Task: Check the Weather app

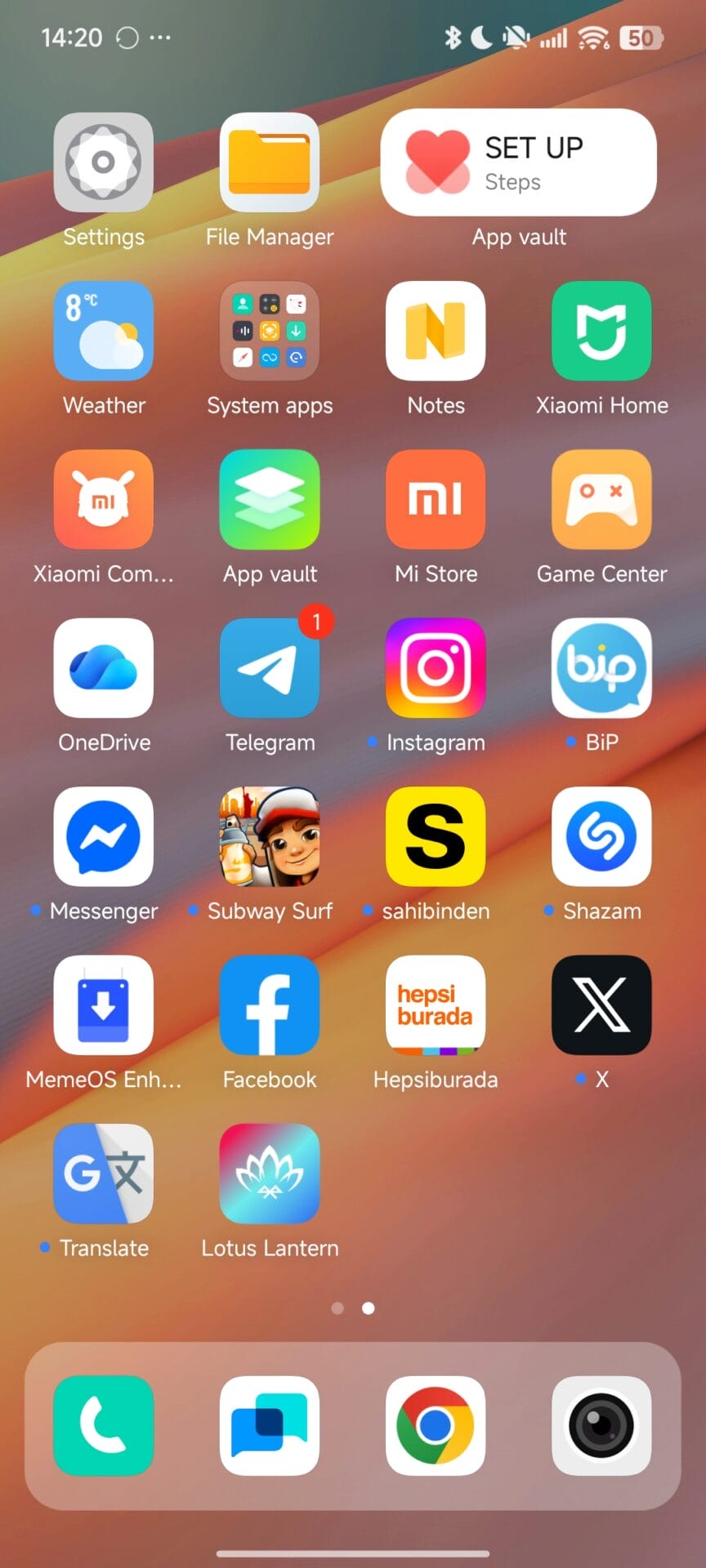Action: coord(103,331)
